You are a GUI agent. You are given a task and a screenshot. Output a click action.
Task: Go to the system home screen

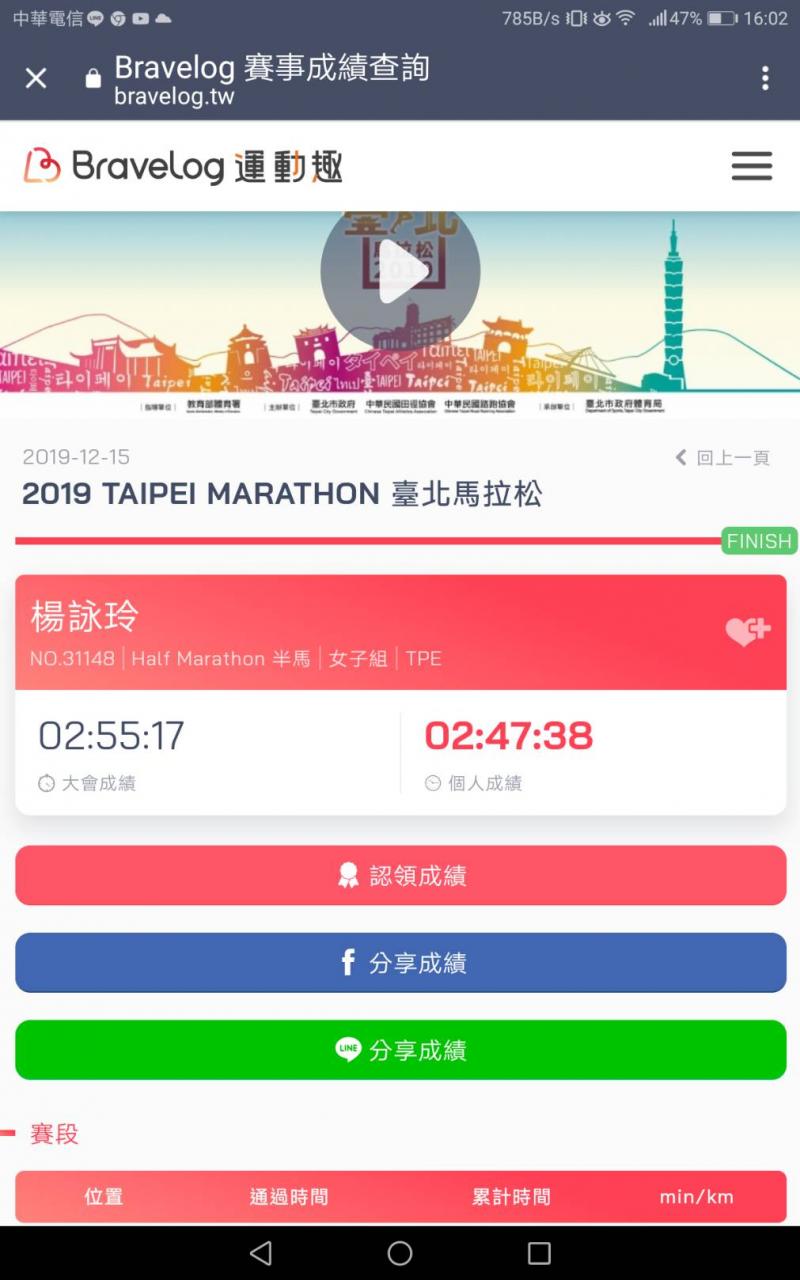point(400,1253)
